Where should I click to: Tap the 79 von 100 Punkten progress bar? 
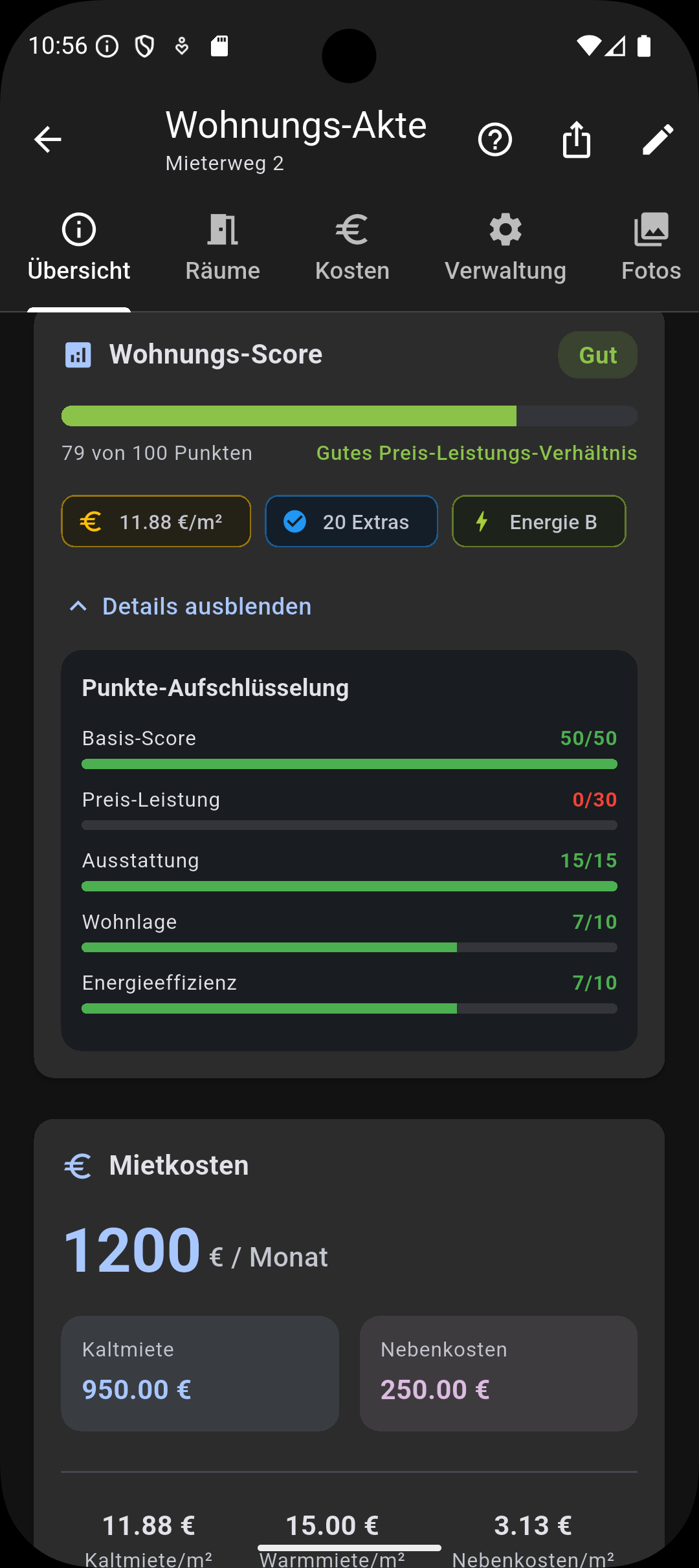[x=349, y=416]
